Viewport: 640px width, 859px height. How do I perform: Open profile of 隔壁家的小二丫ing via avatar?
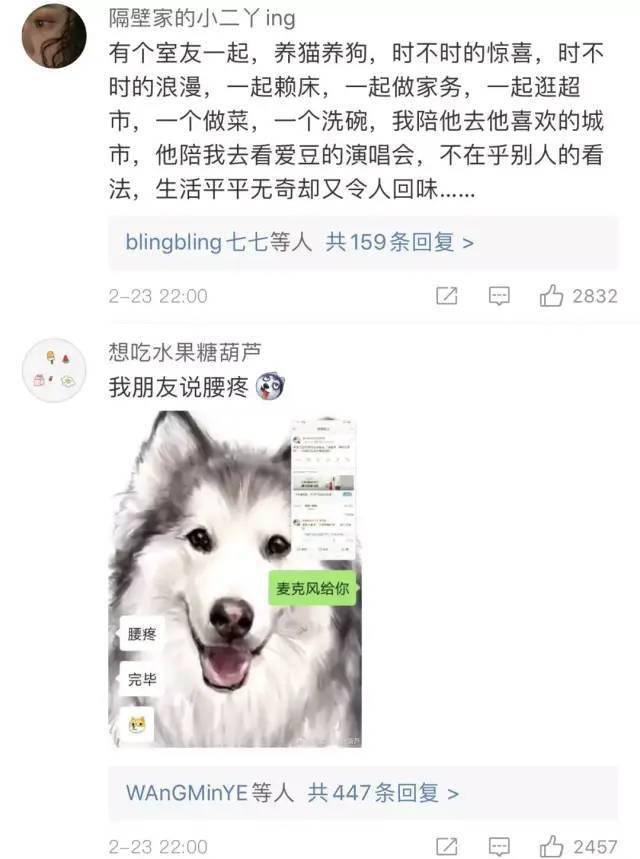pyautogui.click(x=53, y=35)
